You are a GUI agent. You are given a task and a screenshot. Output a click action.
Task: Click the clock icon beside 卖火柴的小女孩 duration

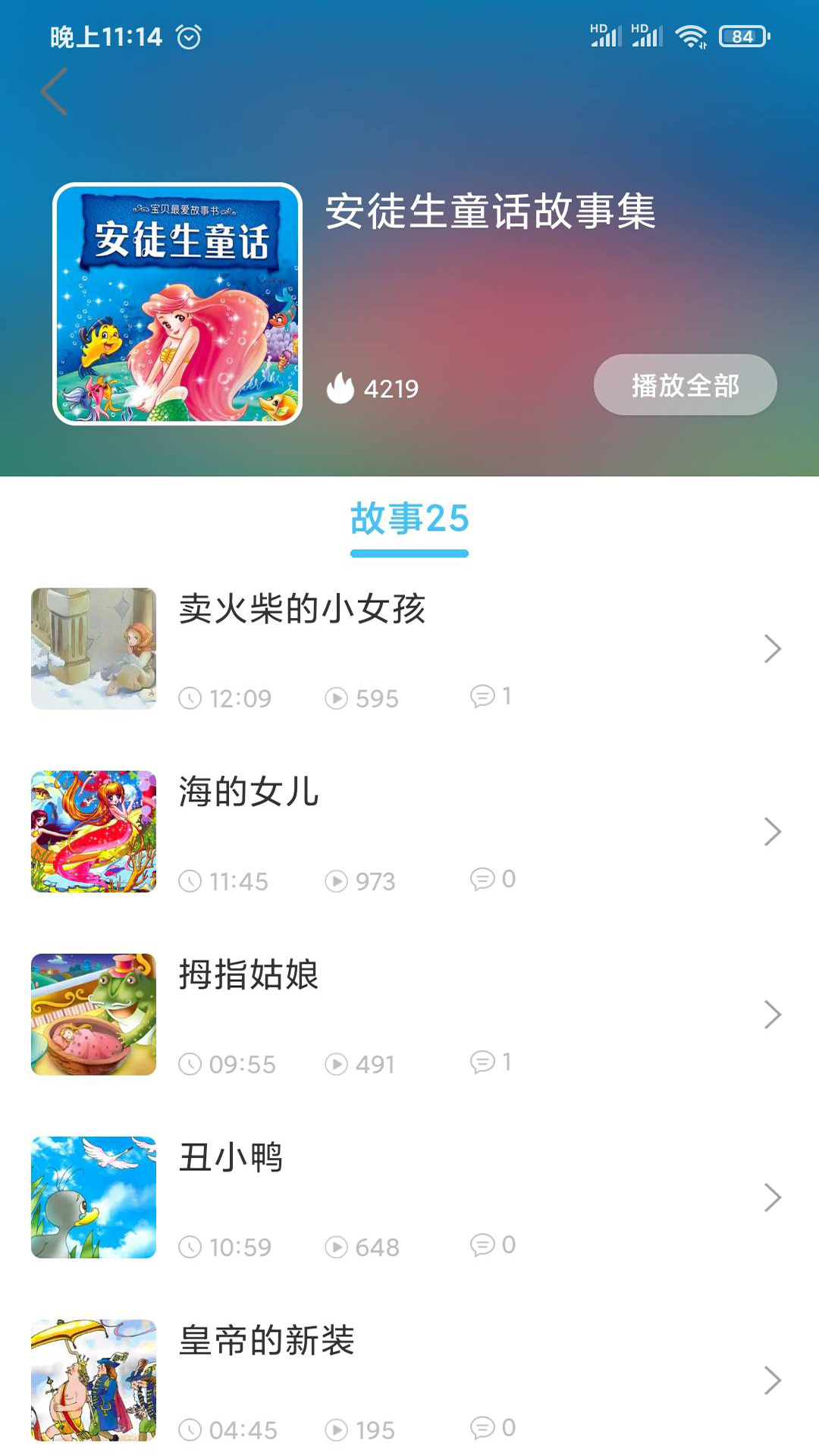192,696
